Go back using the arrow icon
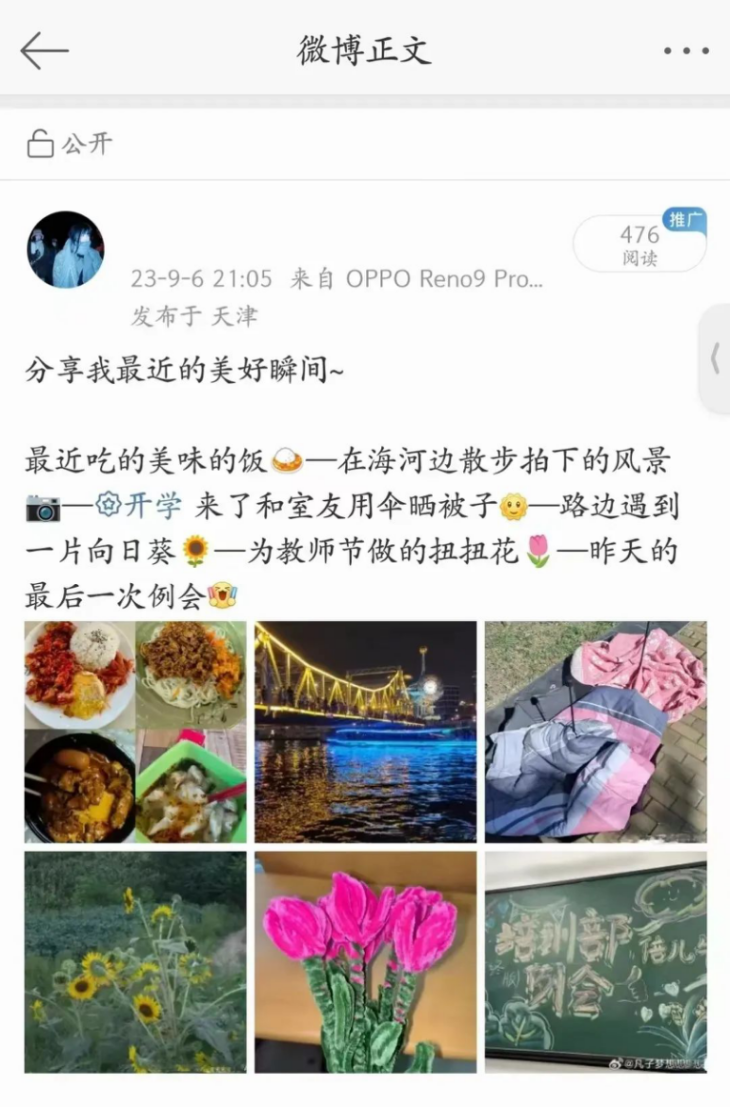 click(44, 50)
